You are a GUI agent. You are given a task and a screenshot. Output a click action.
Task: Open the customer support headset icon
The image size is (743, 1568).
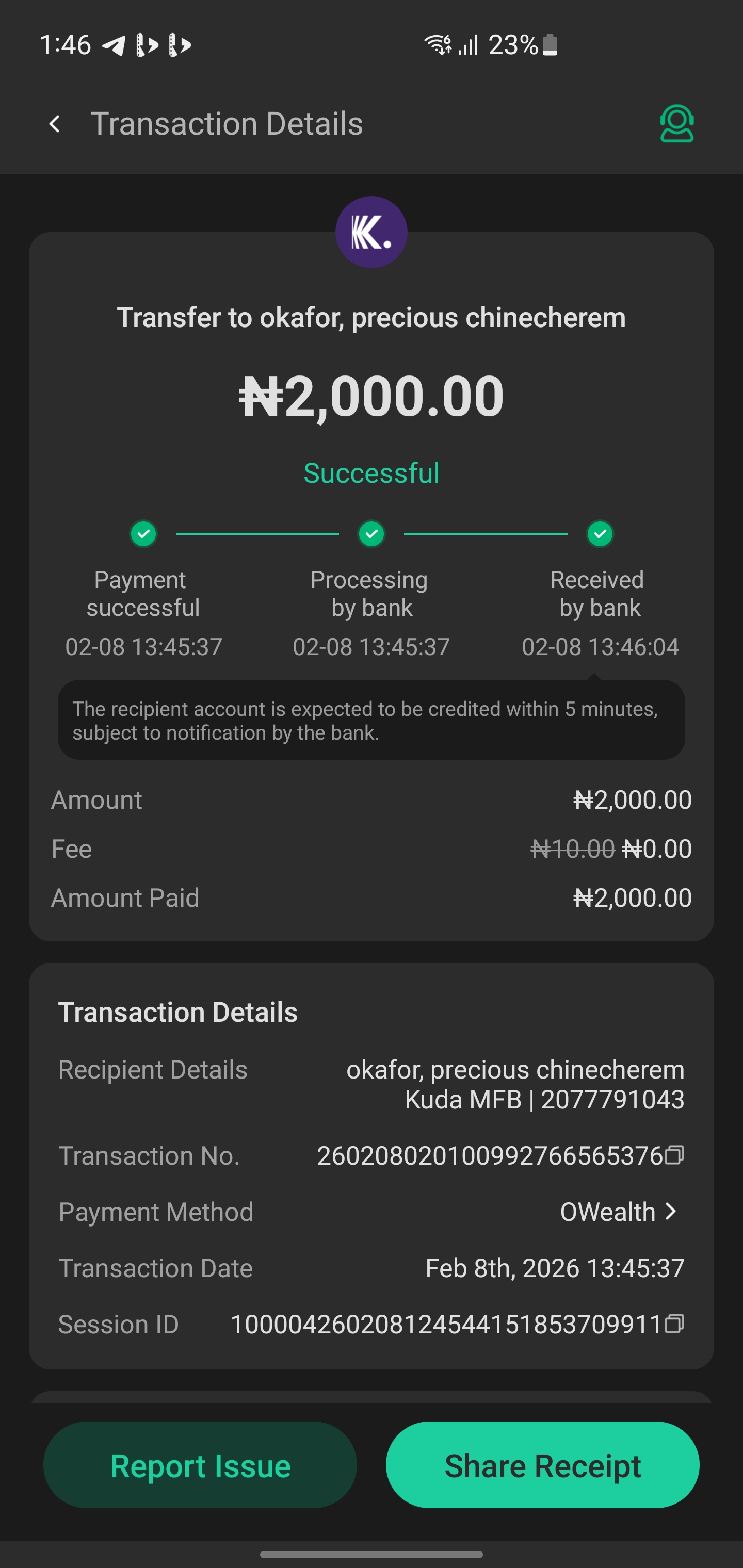(676, 124)
